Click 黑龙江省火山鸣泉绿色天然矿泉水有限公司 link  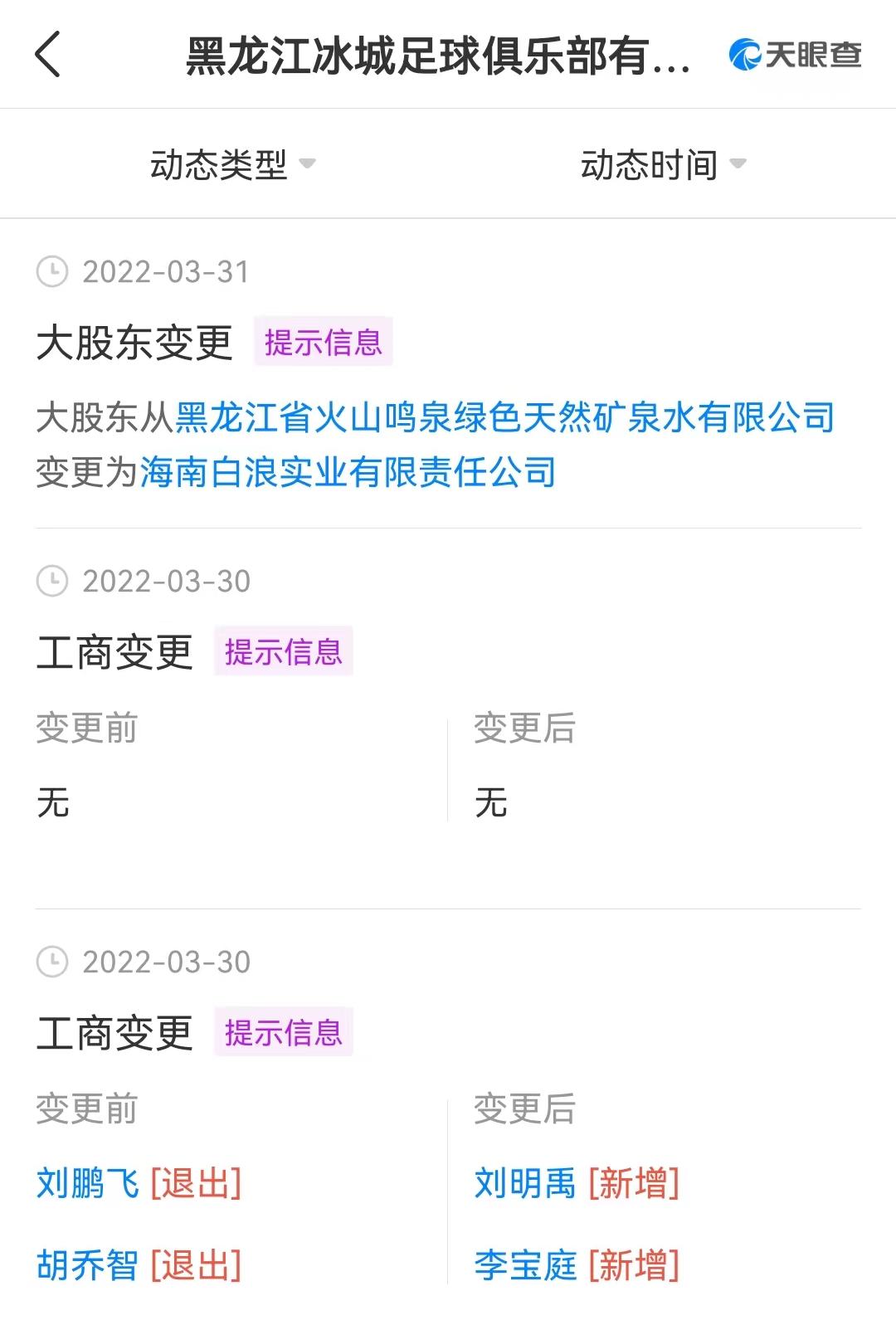(x=504, y=421)
